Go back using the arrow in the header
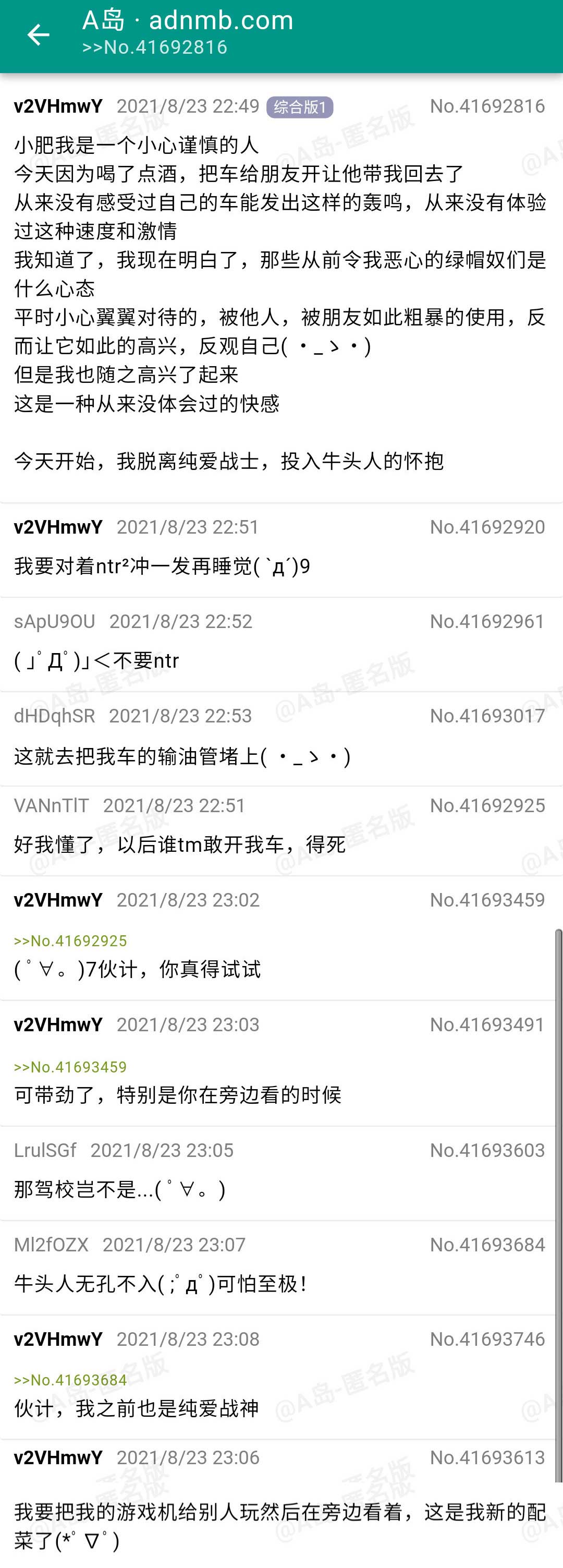The width and height of the screenshot is (563, 1568). point(38,35)
